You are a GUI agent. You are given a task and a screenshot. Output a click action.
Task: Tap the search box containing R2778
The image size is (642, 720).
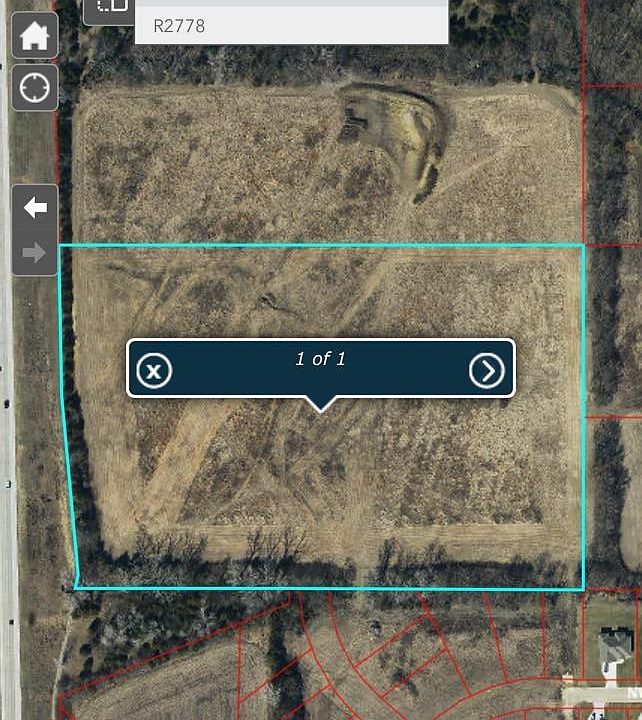(x=290, y=26)
